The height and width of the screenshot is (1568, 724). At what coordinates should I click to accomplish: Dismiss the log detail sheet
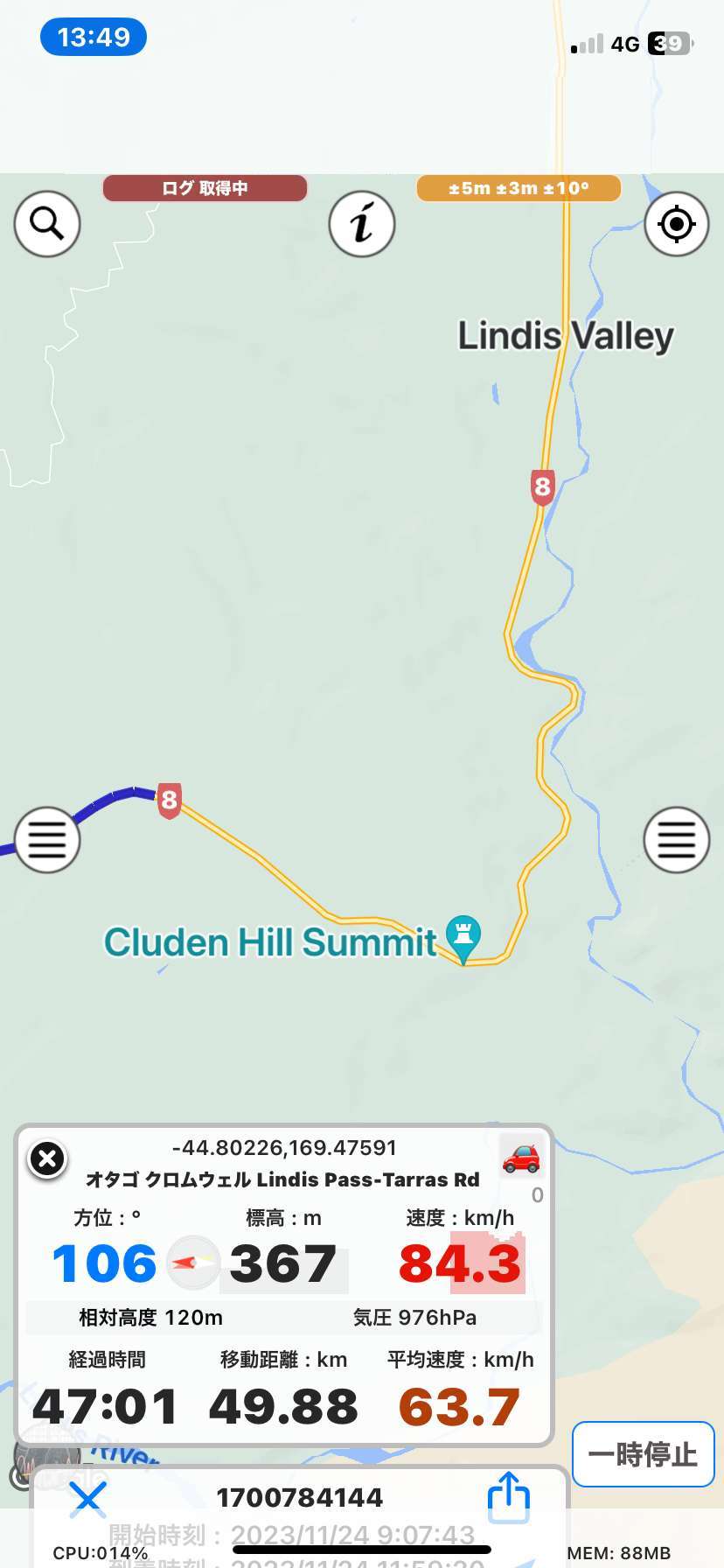[x=88, y=1498]
